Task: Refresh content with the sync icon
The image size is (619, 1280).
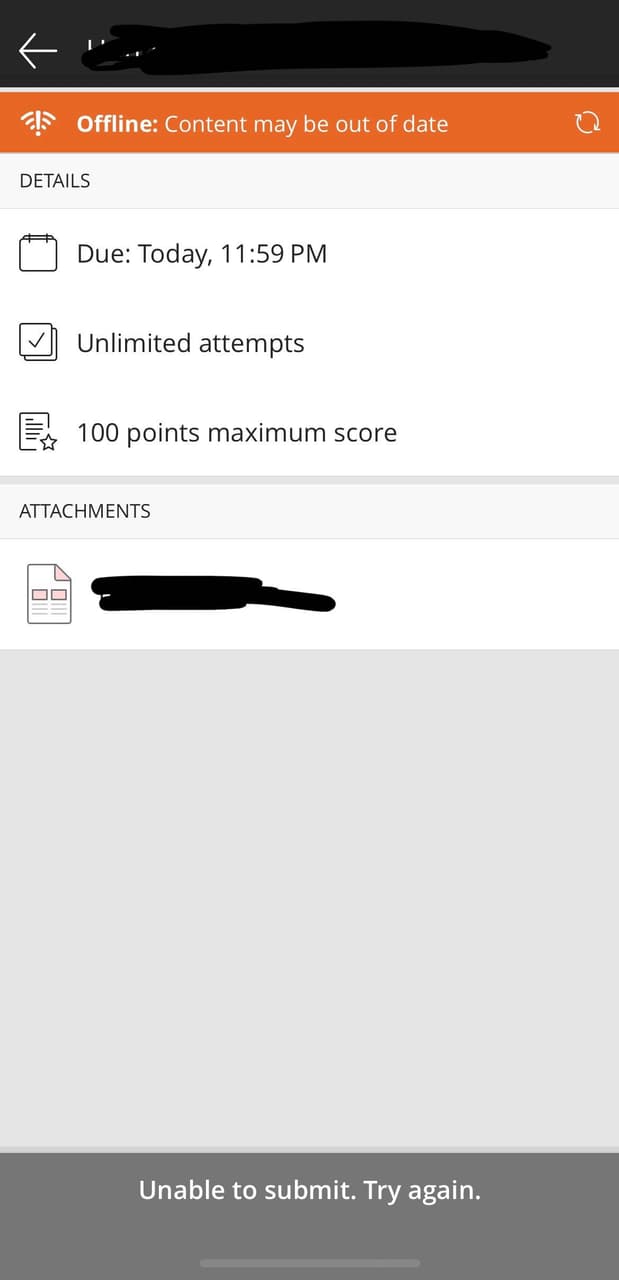Action: [588, 123]
